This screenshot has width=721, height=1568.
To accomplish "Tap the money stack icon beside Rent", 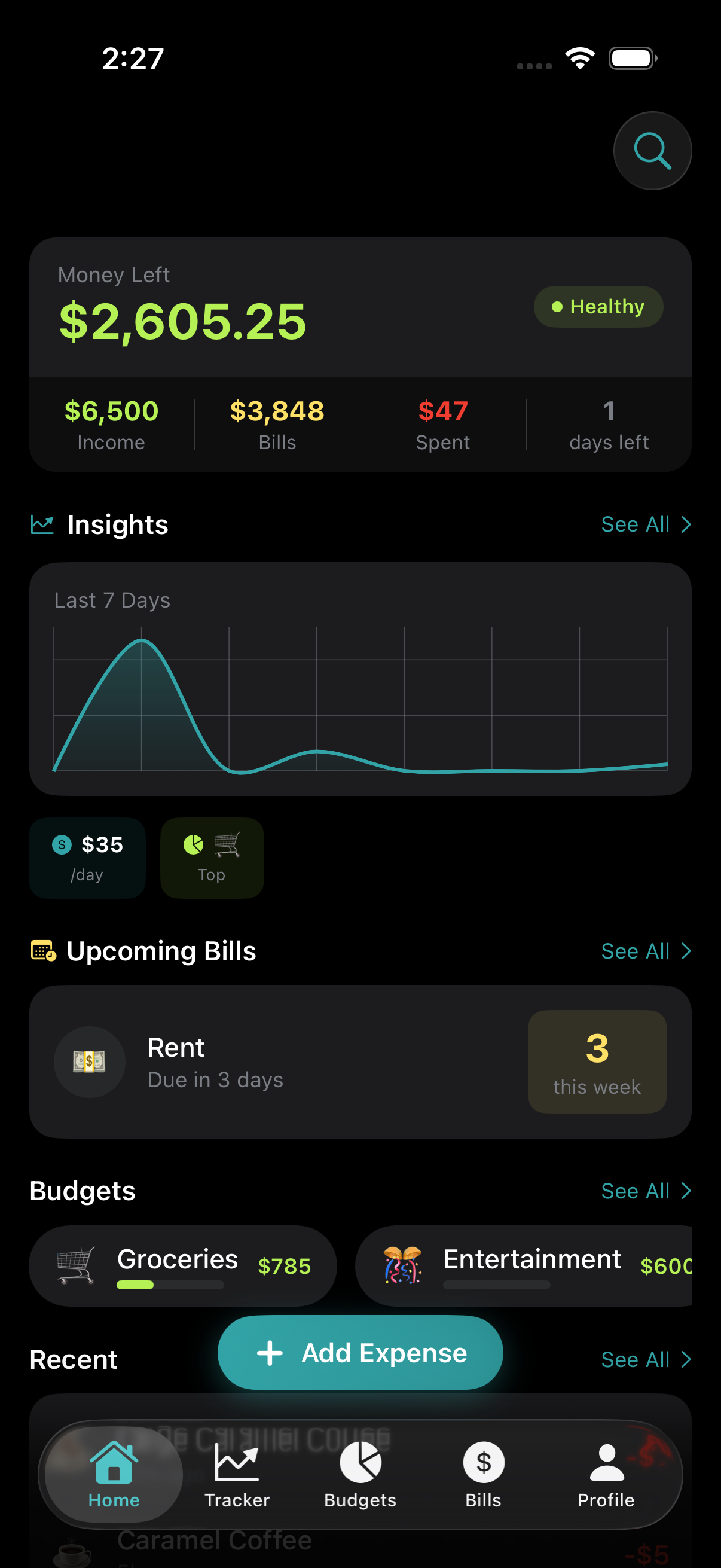I will (x=90, y=1061).
